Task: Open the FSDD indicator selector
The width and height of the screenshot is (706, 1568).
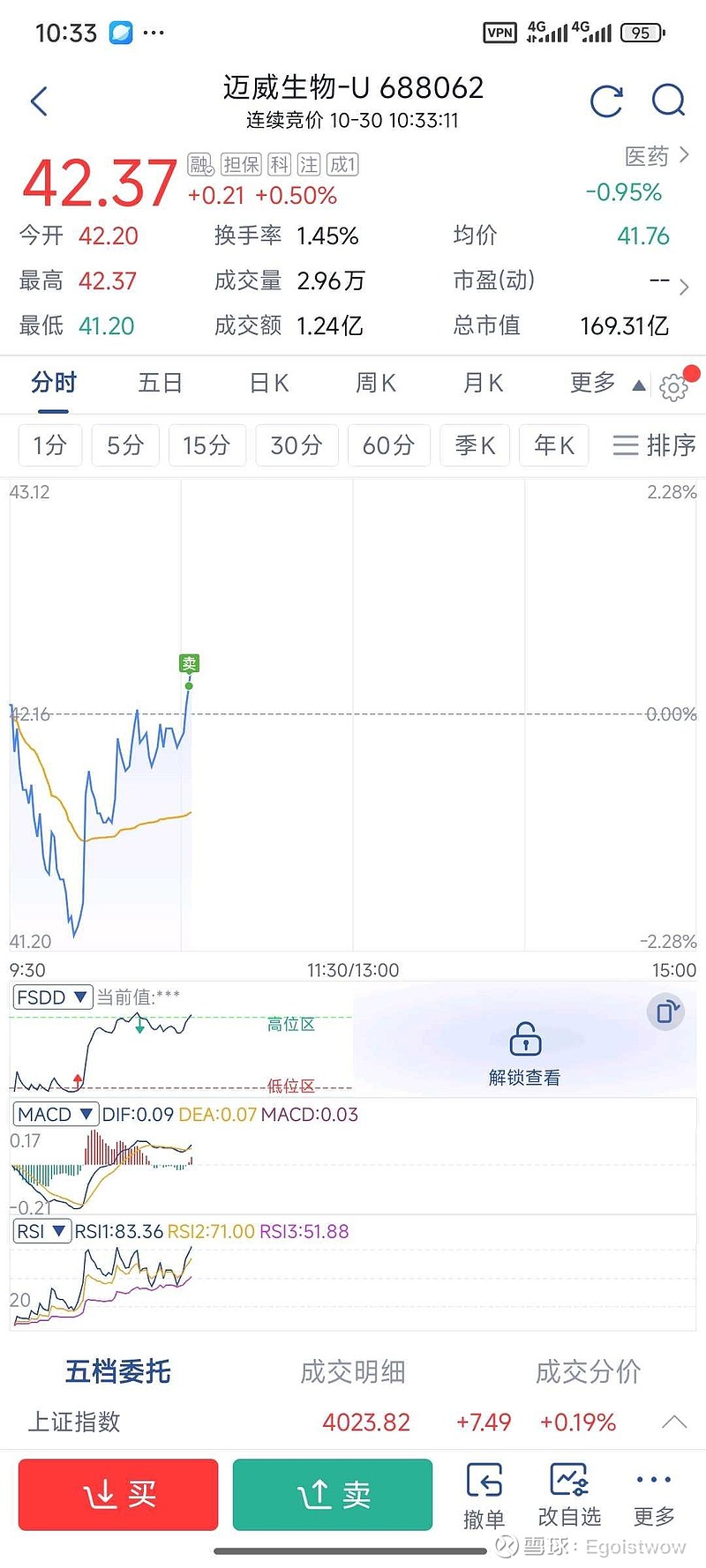Action: click(52, 997)
